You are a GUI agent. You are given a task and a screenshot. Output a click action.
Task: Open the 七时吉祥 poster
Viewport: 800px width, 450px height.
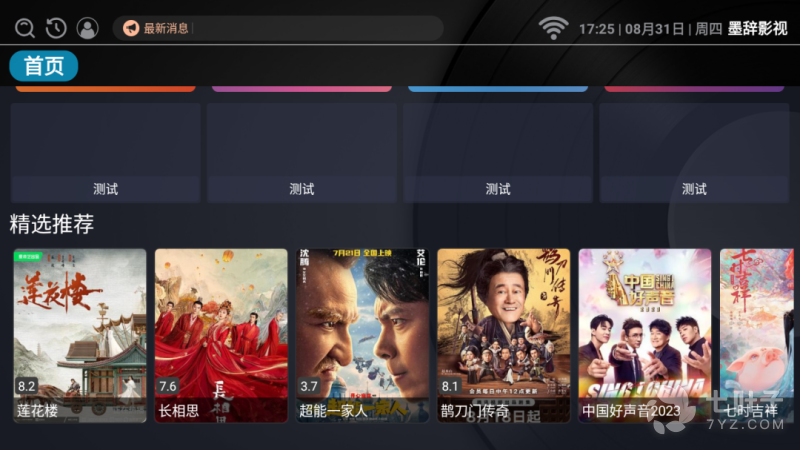(758, 335)
